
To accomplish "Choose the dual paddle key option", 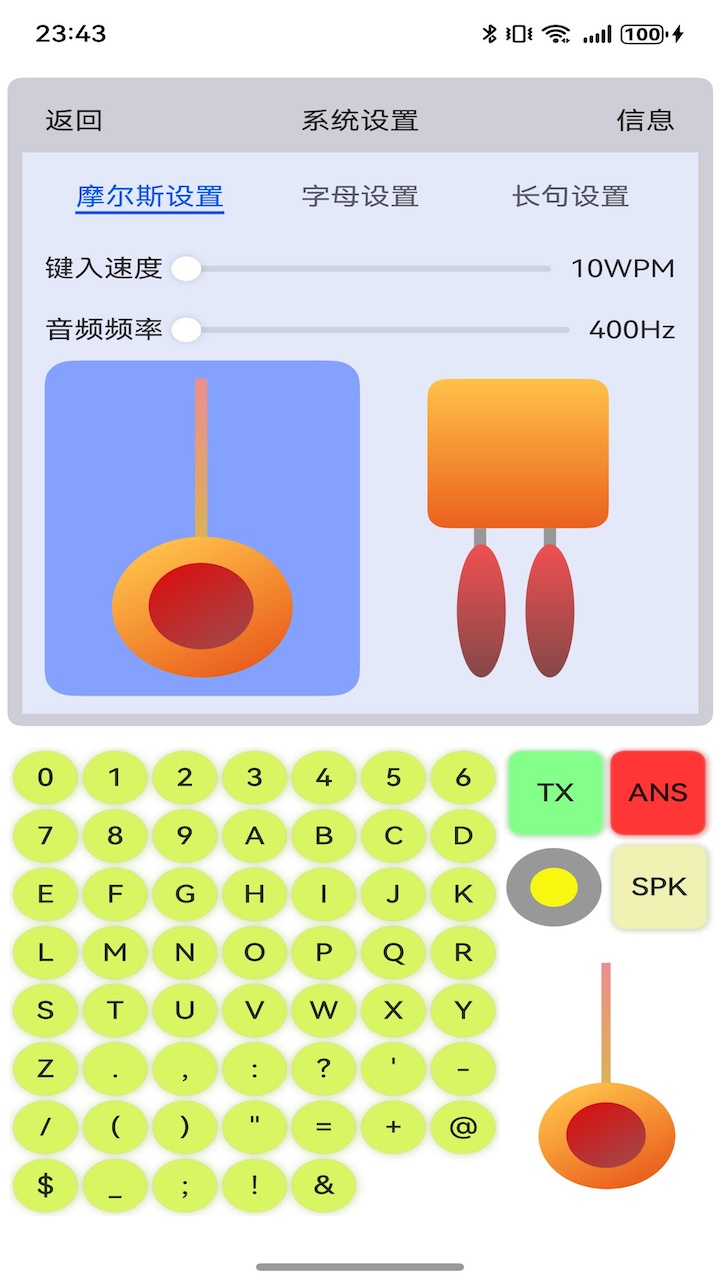I will 517,528.
